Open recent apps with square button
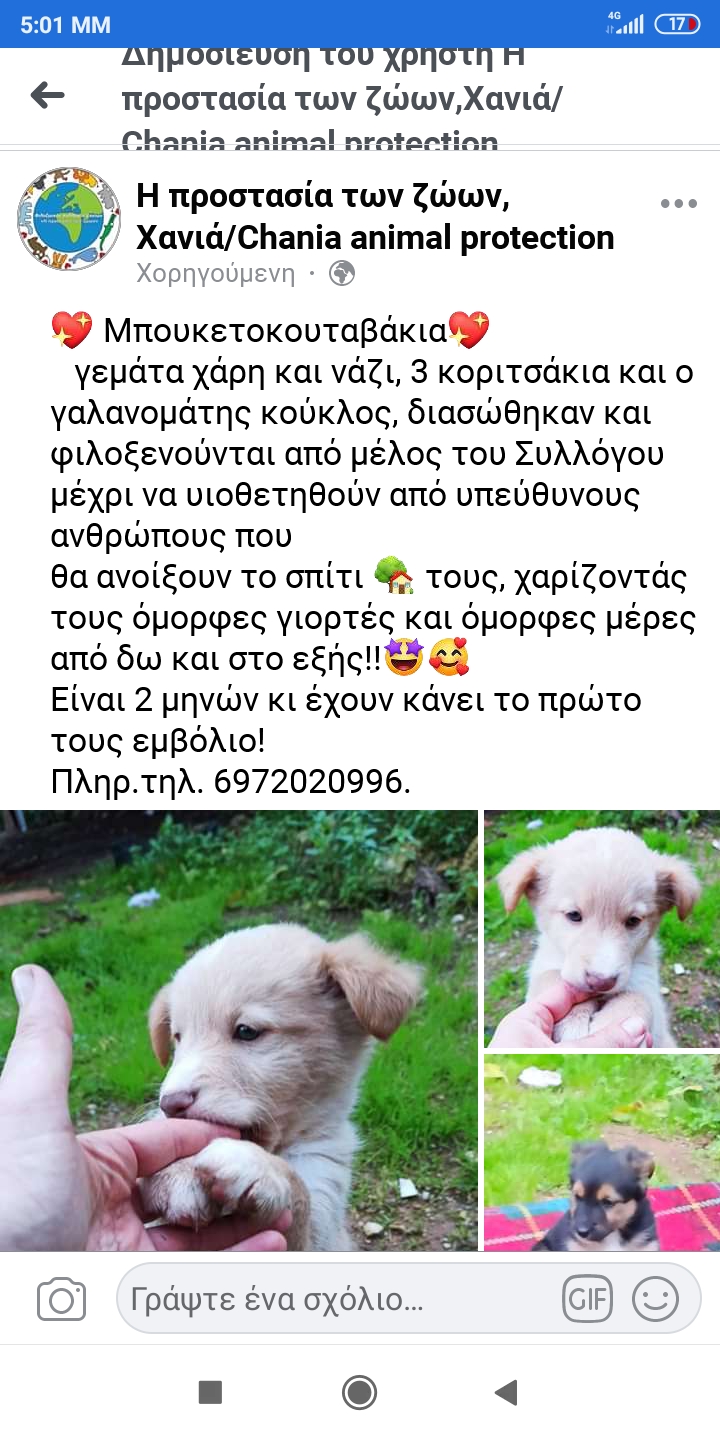 210,1392
